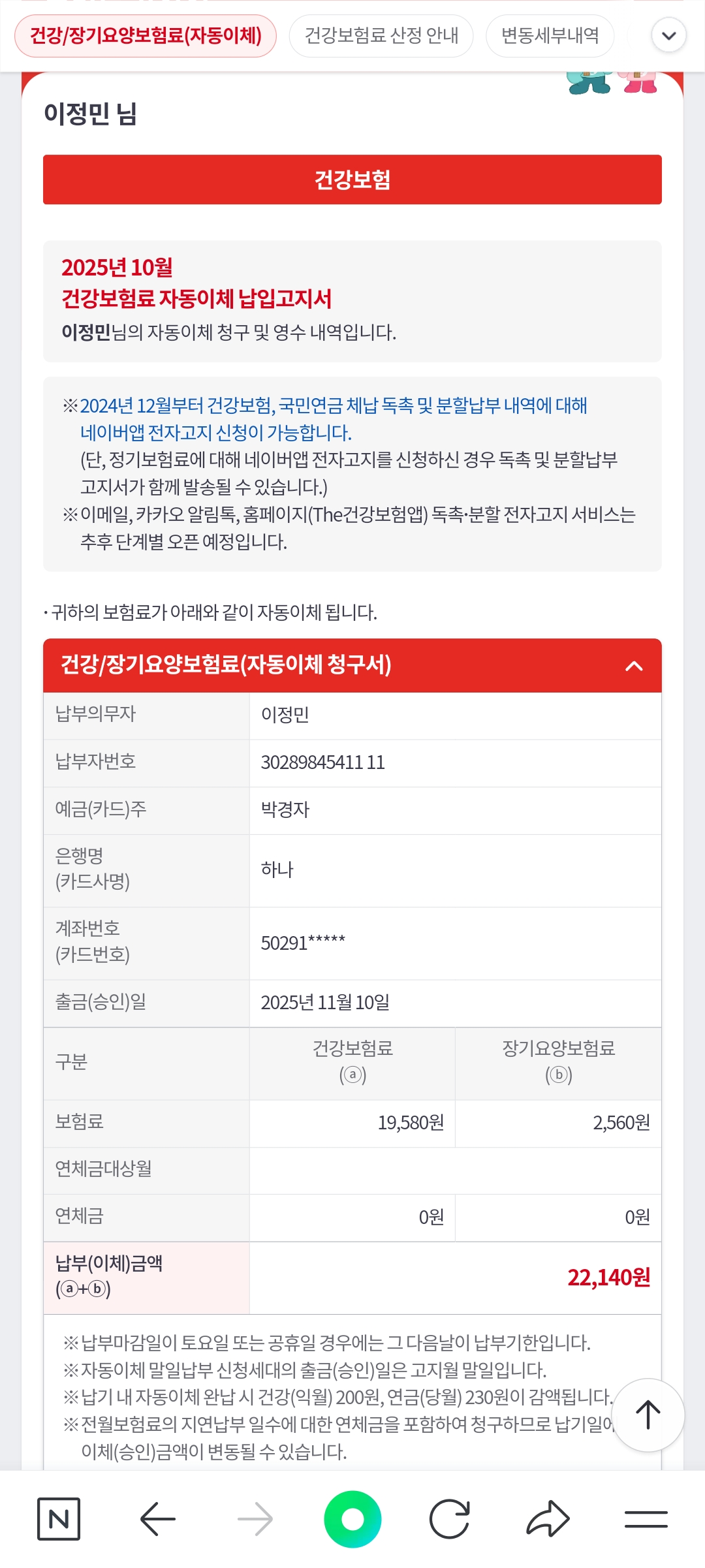
Task: Jump back to top of page
Action: (x=648, y=1415)
